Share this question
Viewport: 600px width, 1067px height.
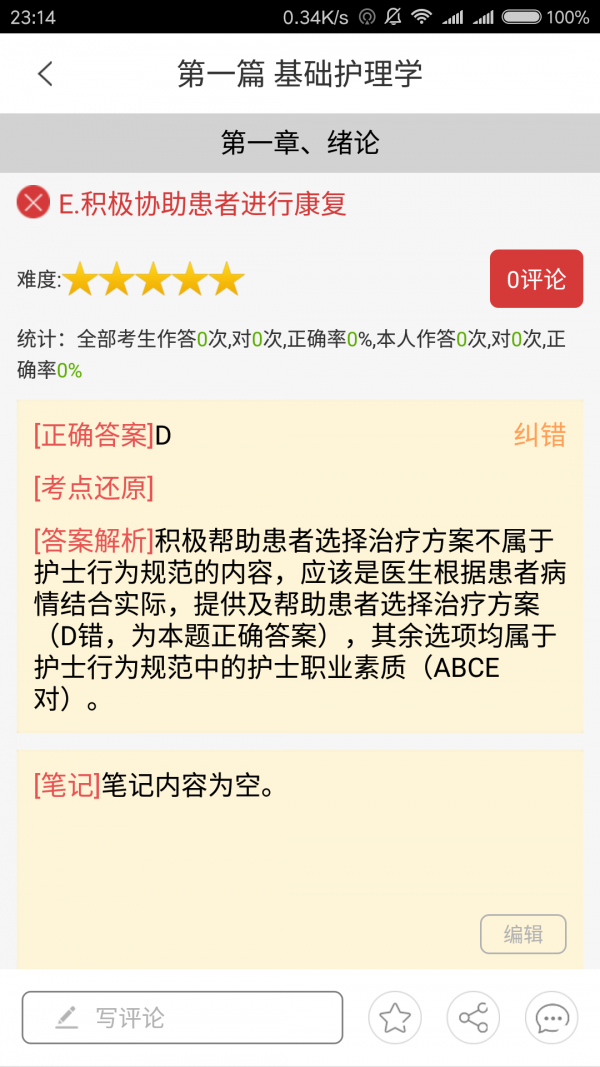point(473,1018)
